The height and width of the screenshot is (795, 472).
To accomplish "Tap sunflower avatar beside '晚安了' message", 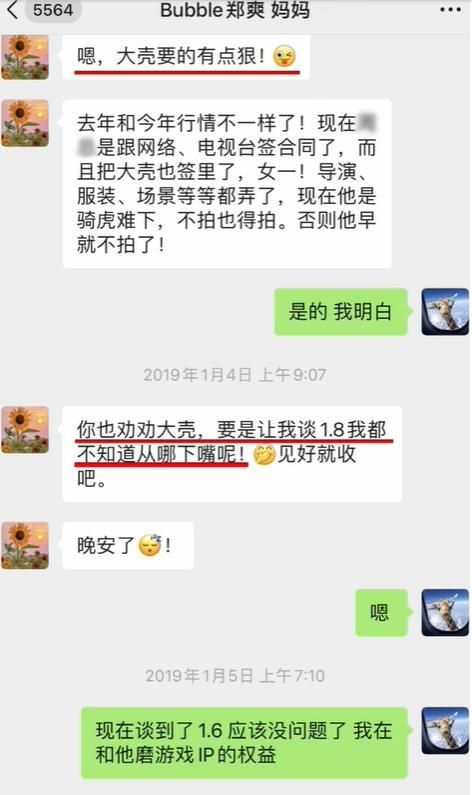I will 25,546.
